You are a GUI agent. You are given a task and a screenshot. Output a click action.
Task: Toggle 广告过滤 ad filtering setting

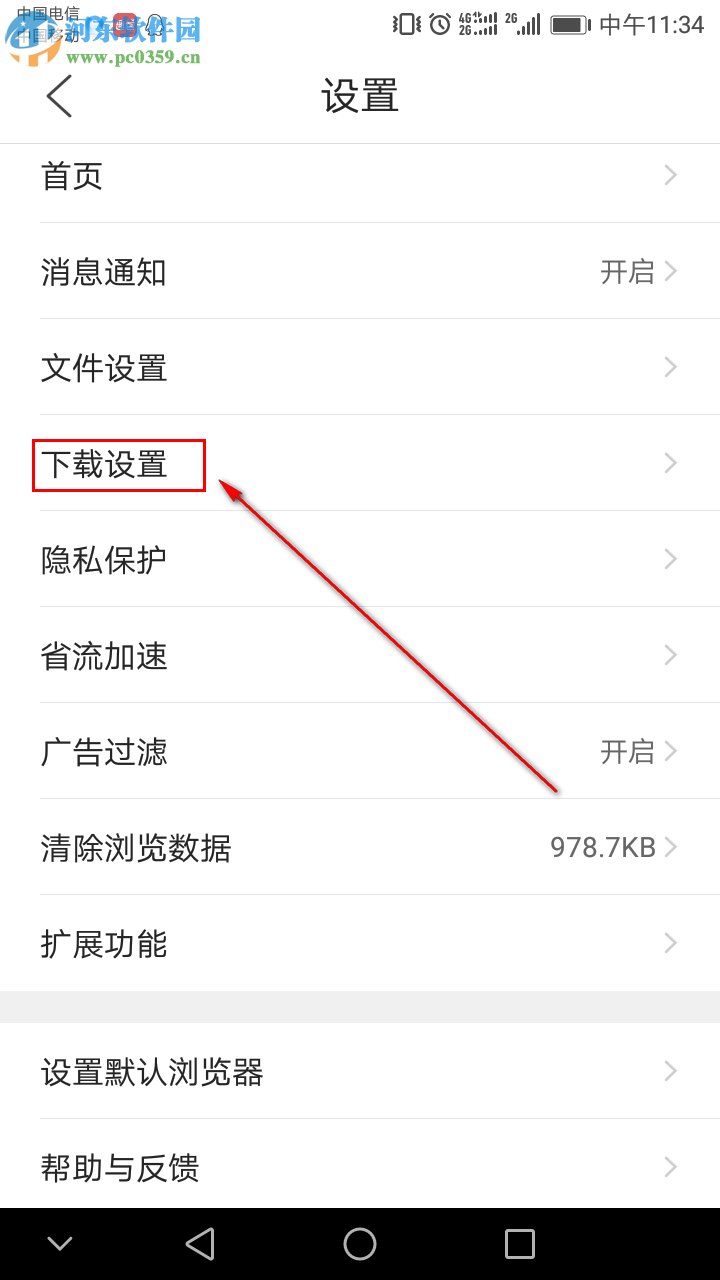tap(360, 751)
